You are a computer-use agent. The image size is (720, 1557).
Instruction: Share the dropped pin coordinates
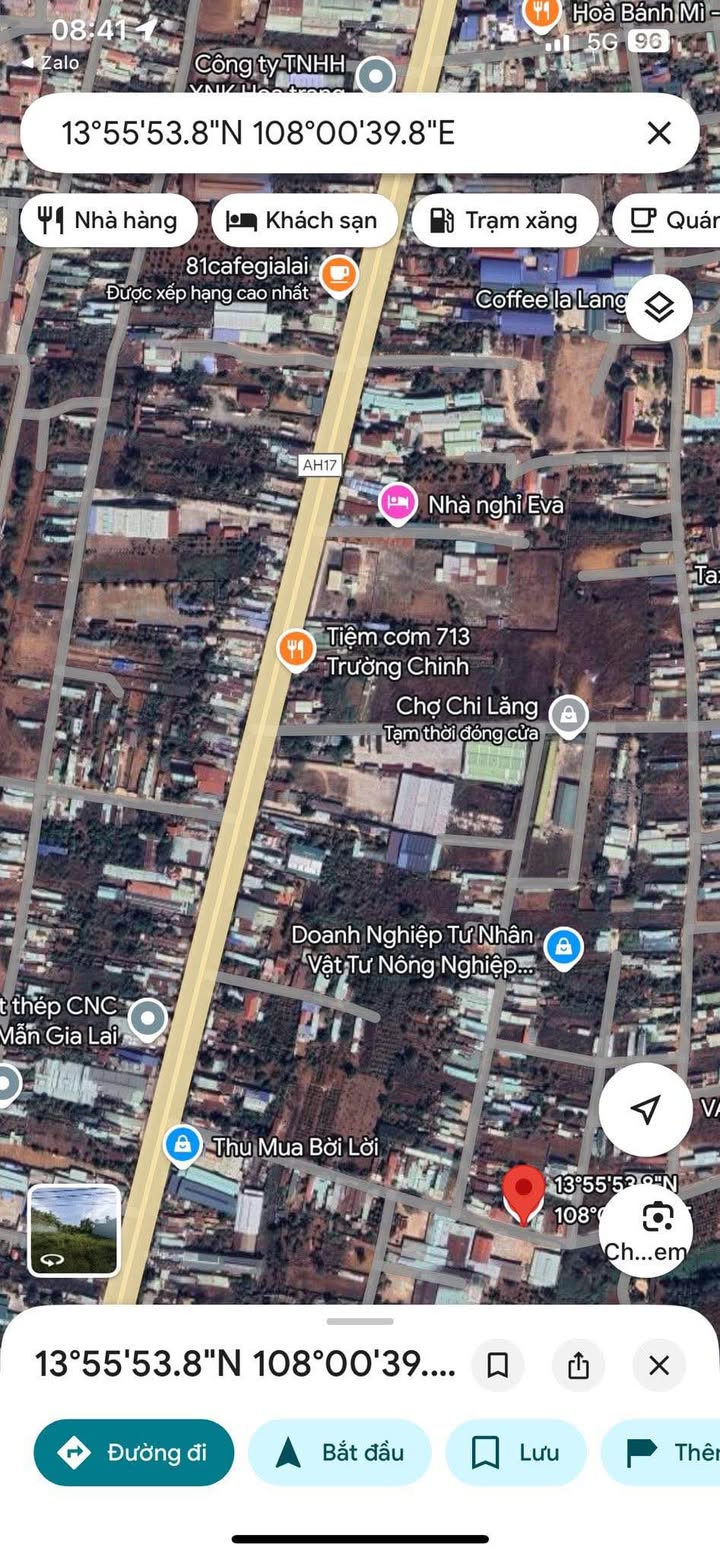pos(578,1365)
